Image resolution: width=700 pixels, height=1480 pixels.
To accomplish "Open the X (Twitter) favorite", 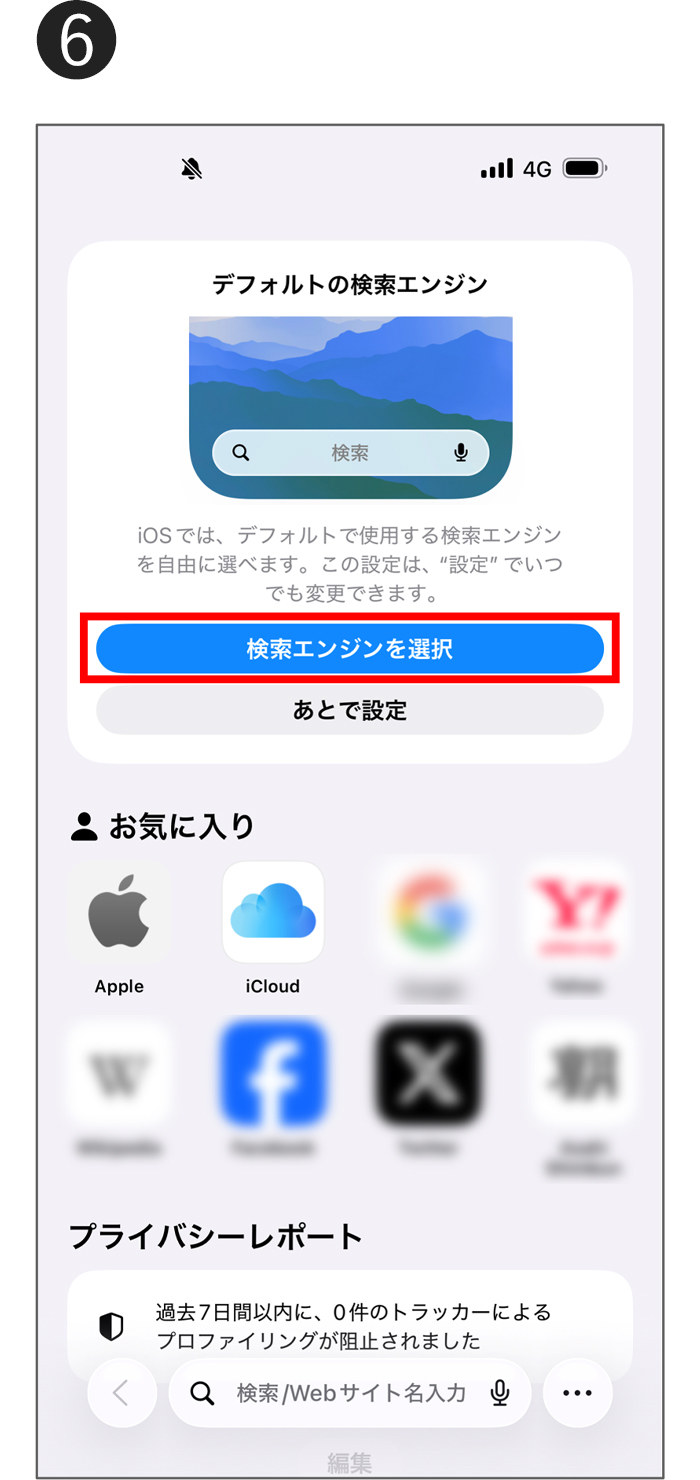I will (427, 1072).
